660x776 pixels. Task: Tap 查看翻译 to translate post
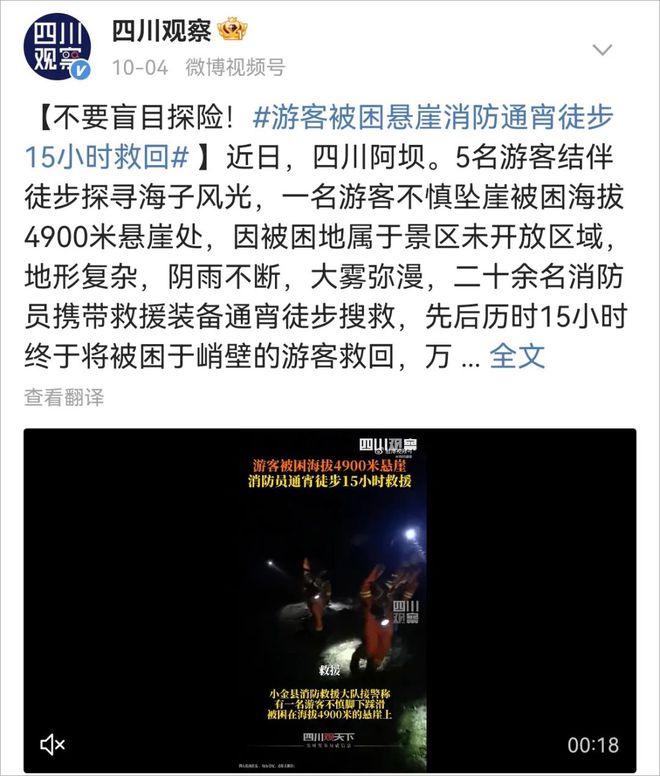[x=64, y=397]
